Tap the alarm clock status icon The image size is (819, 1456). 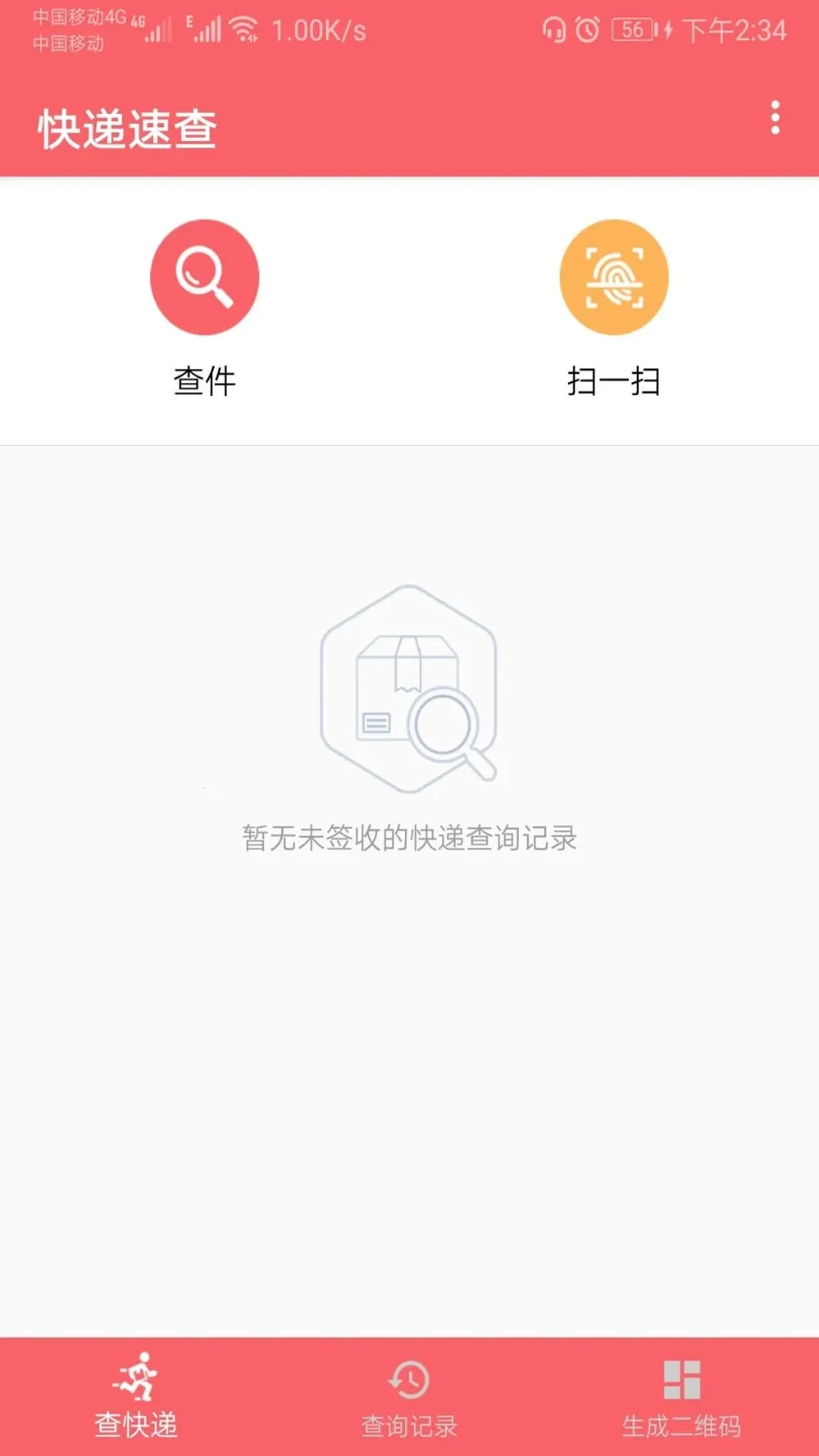coord(588,30)
